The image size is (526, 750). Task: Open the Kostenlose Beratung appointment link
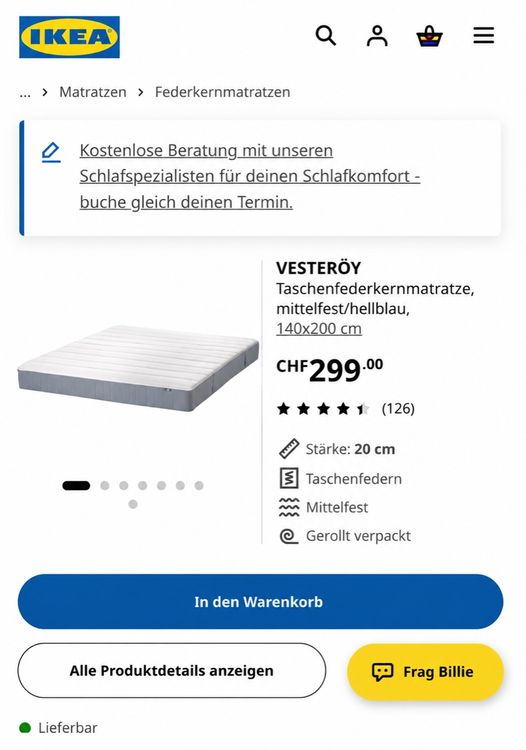coord(250,176)
